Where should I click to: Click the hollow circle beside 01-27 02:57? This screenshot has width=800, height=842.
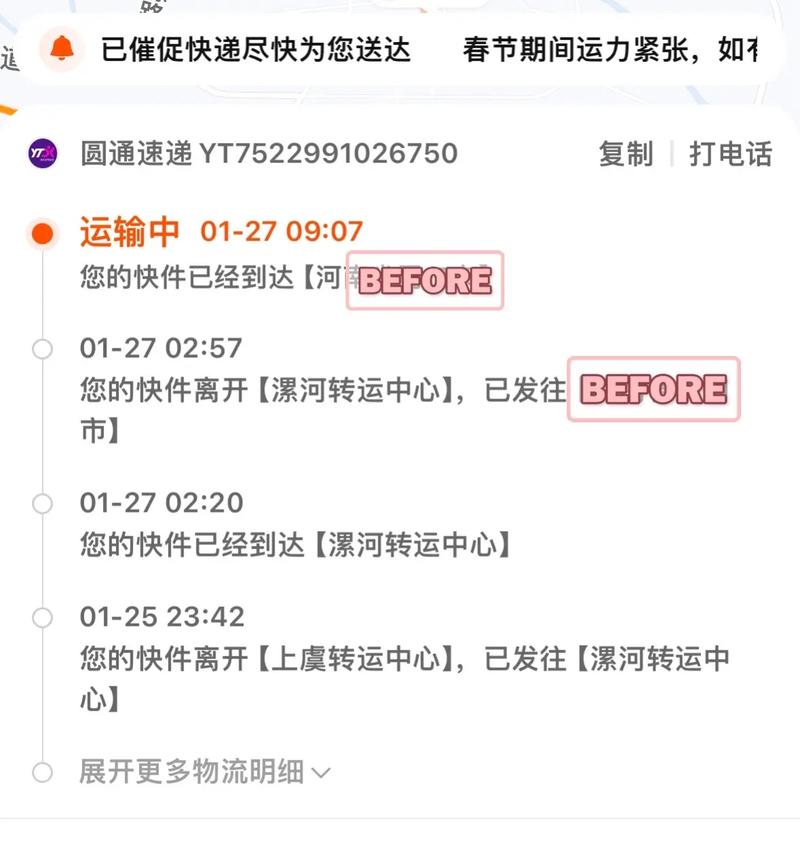(x=42, y=349)
